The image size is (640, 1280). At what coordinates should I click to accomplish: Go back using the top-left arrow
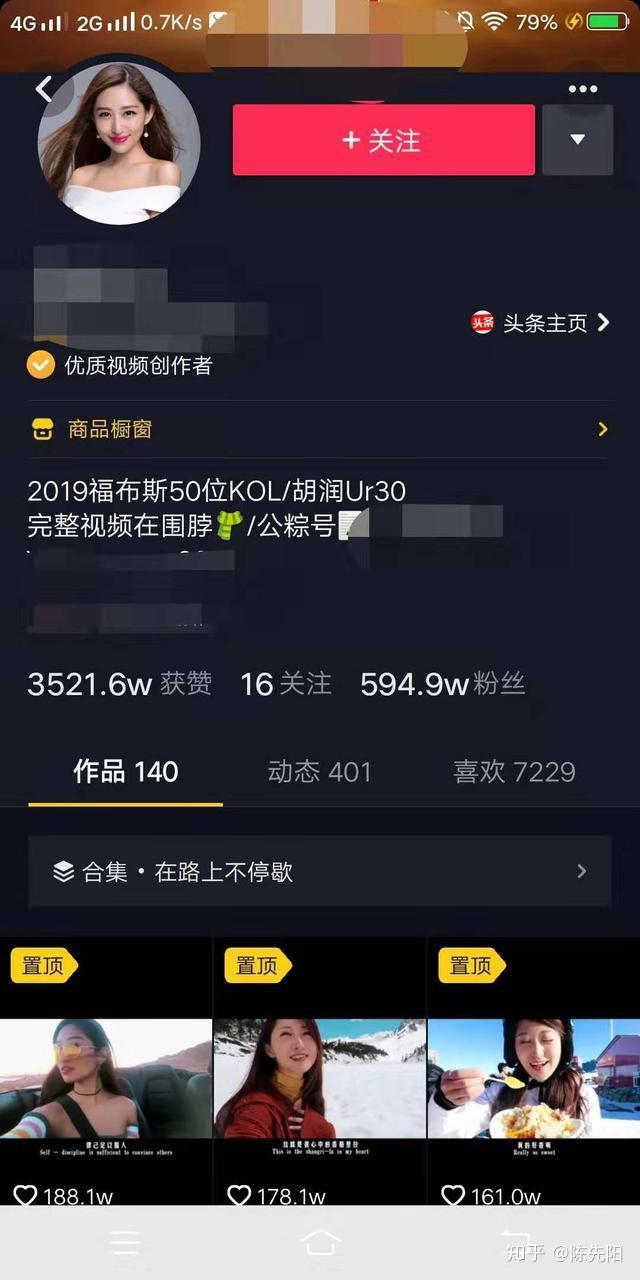(x=43, y=89)
